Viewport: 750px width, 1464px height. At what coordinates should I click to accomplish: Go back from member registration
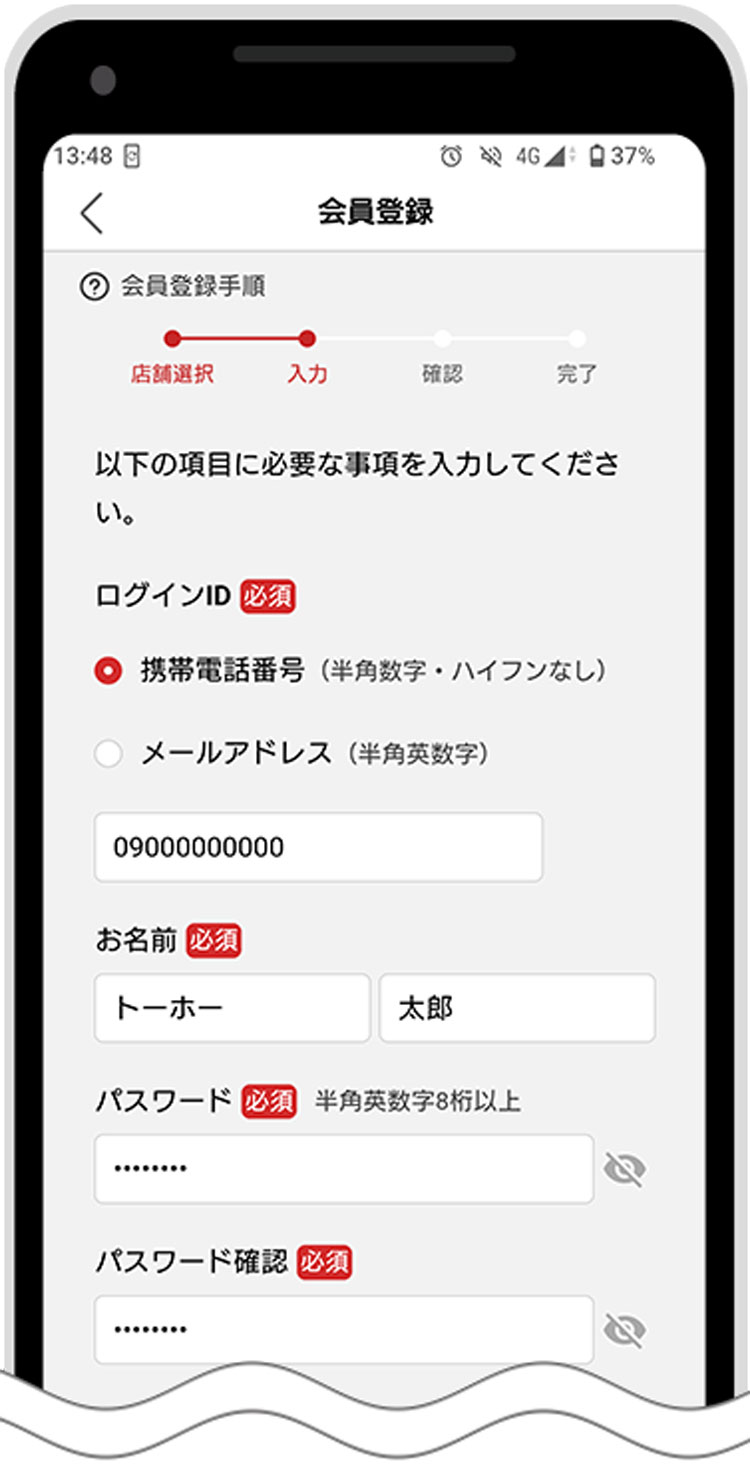click(x=92, y=213)
